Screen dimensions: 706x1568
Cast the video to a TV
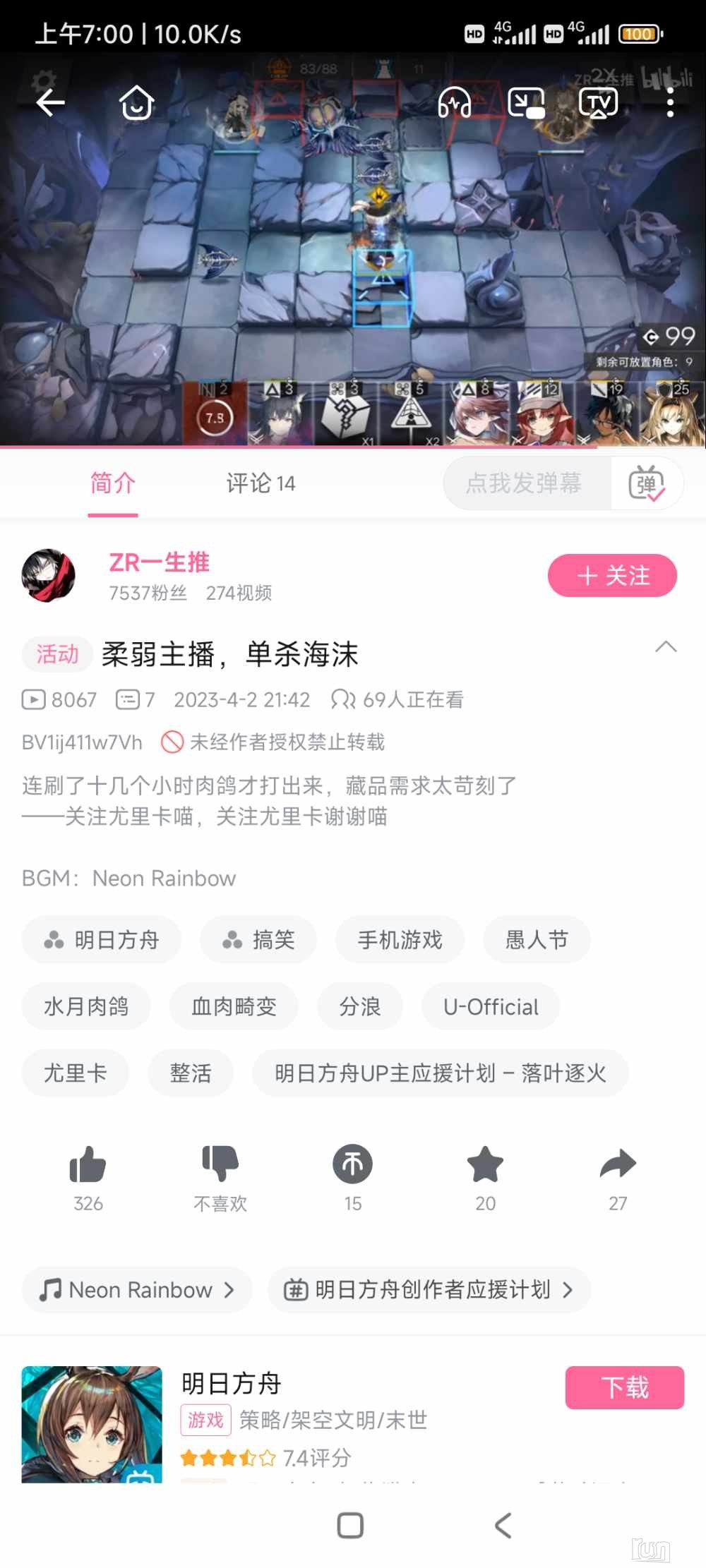pos(598,103)
